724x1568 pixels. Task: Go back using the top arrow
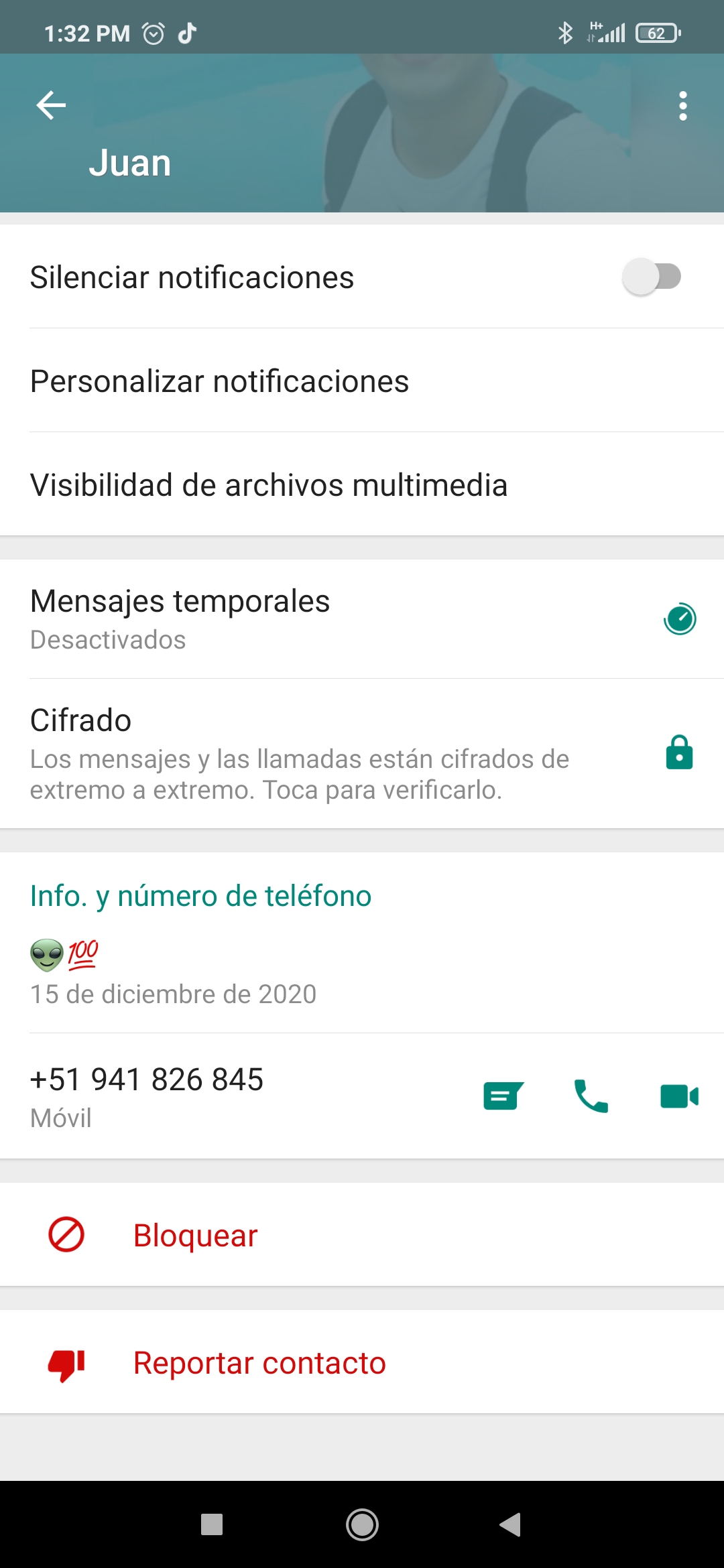coord(51,106)
